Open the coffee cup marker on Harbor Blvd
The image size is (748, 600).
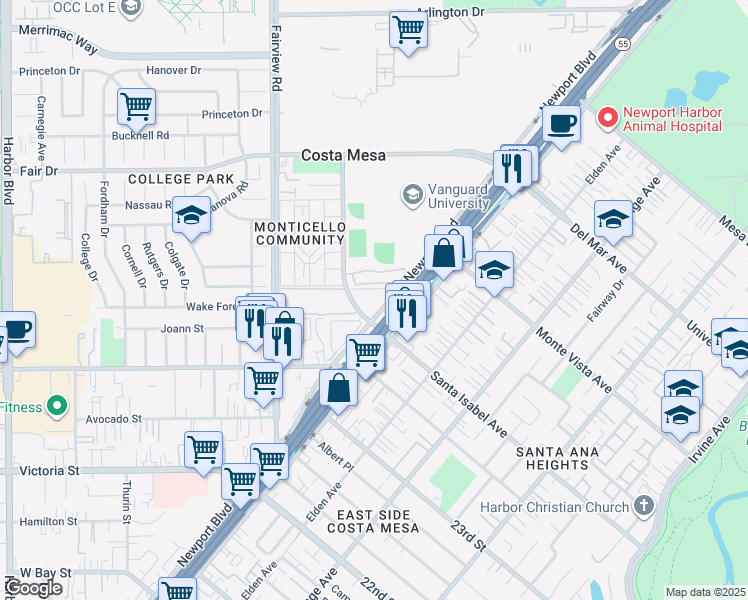17,331
